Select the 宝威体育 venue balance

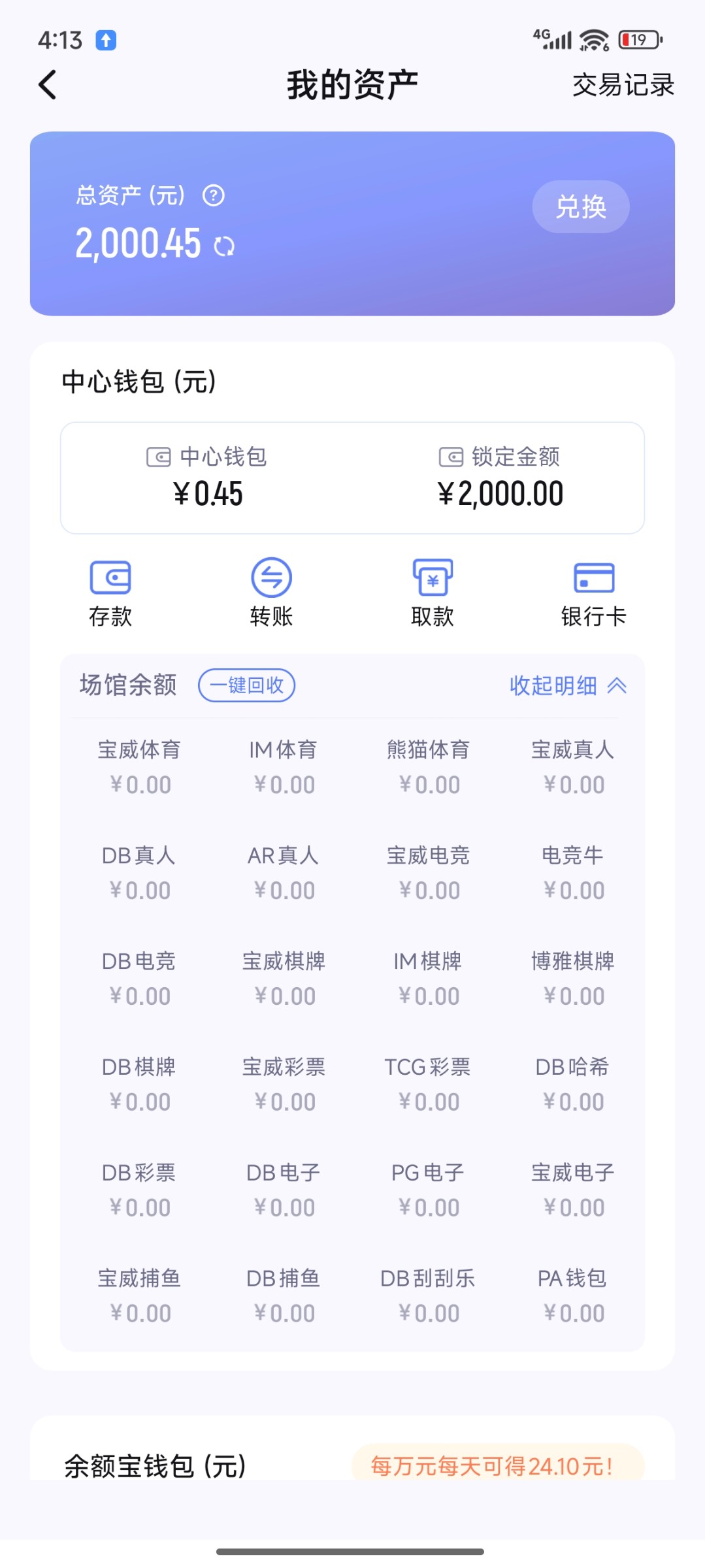[140, 768]
